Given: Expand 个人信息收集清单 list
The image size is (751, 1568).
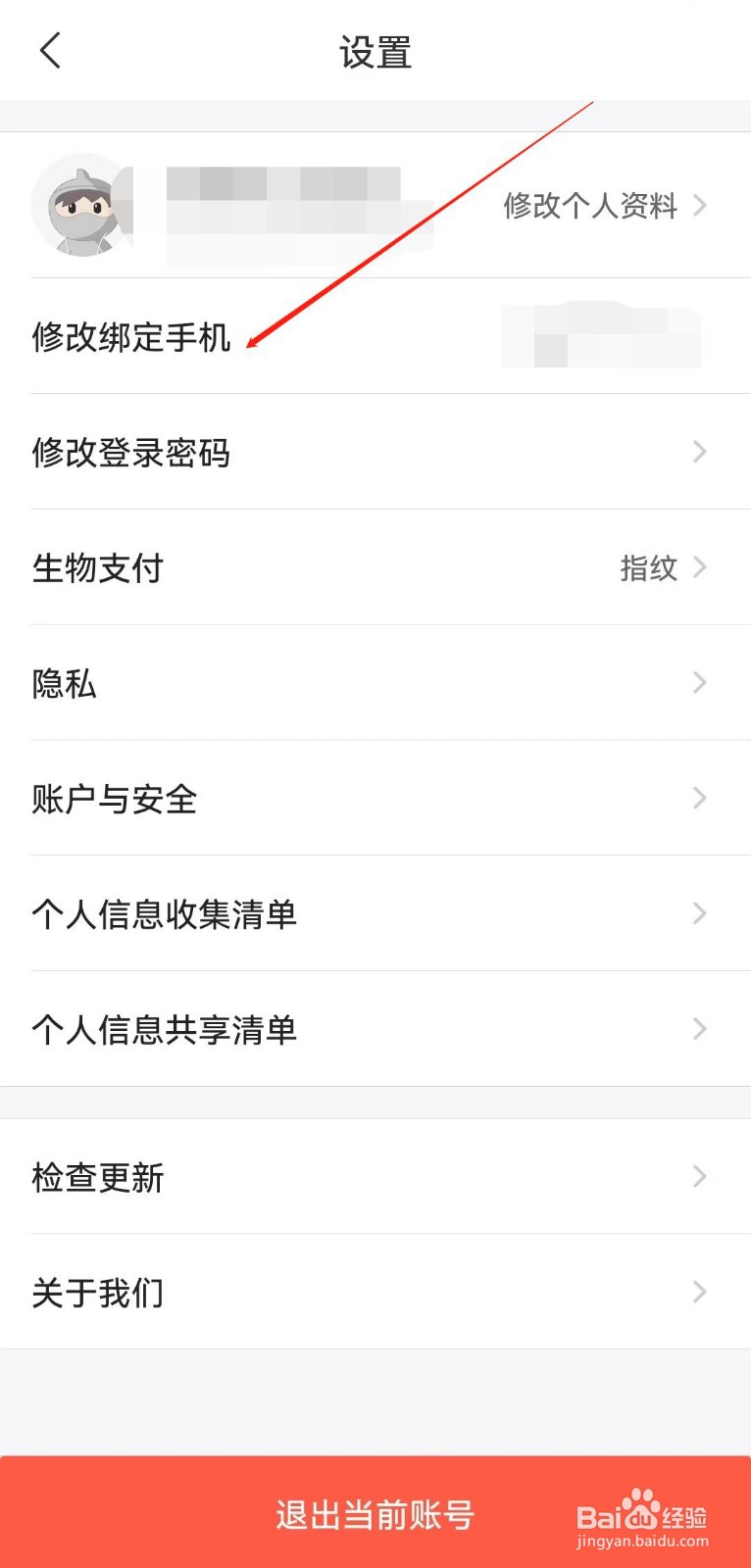Looking at the screenshot, I should pyautogui.click(x=165, y=913).
